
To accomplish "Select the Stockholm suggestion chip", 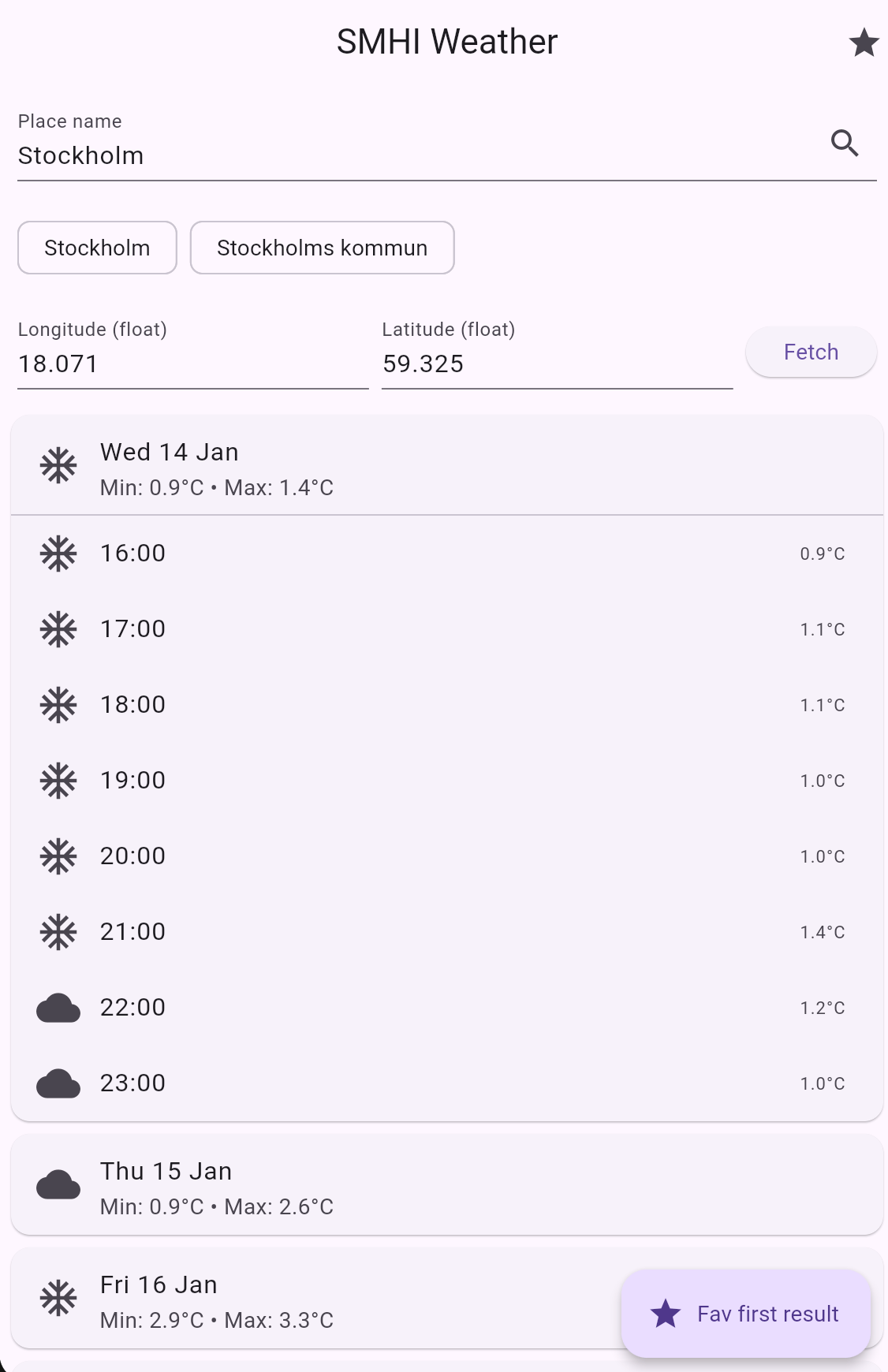I will pos(96,248).
